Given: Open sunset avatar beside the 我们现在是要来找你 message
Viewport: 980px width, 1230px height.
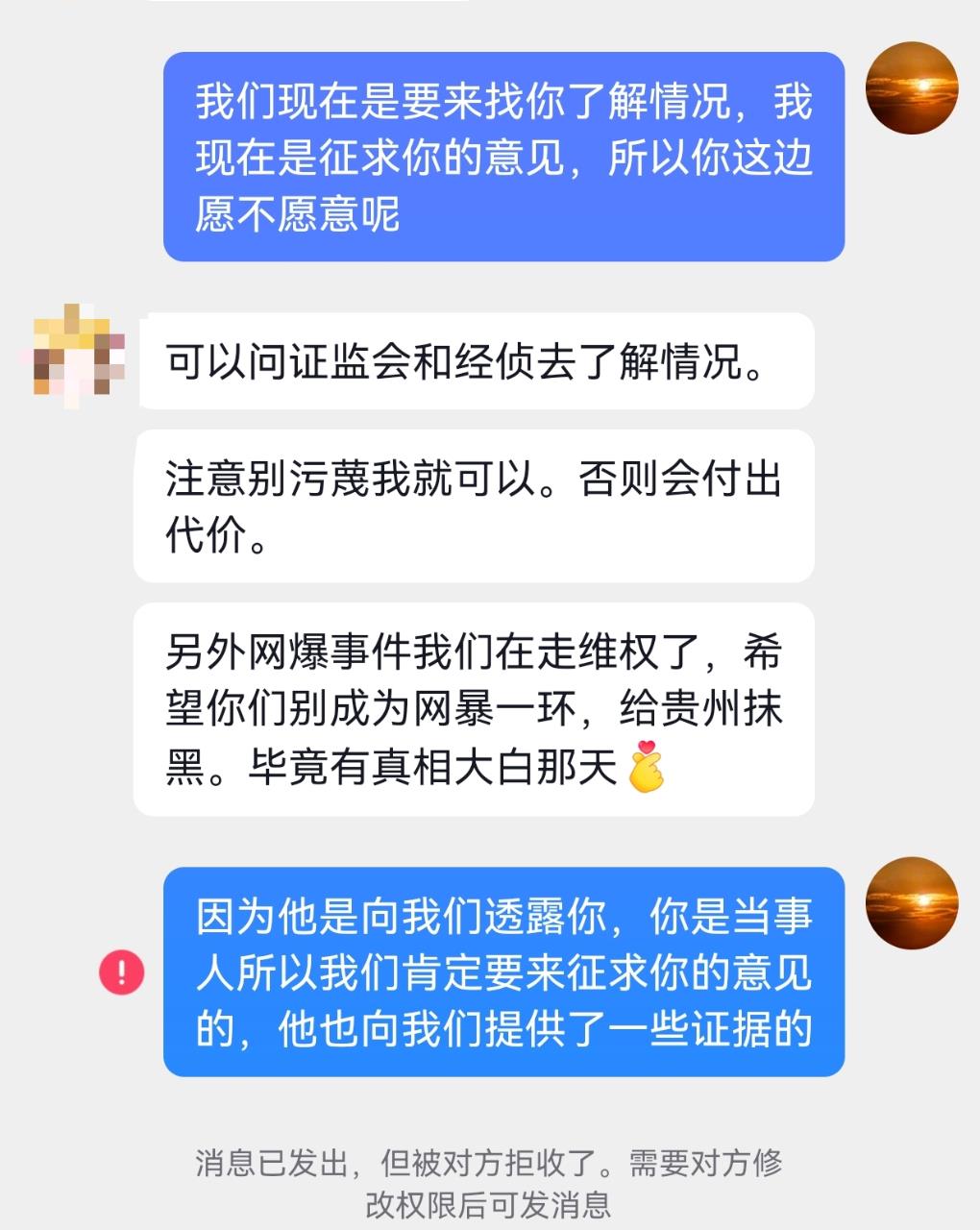Looking at the screenshot, I should coord(912,87).
